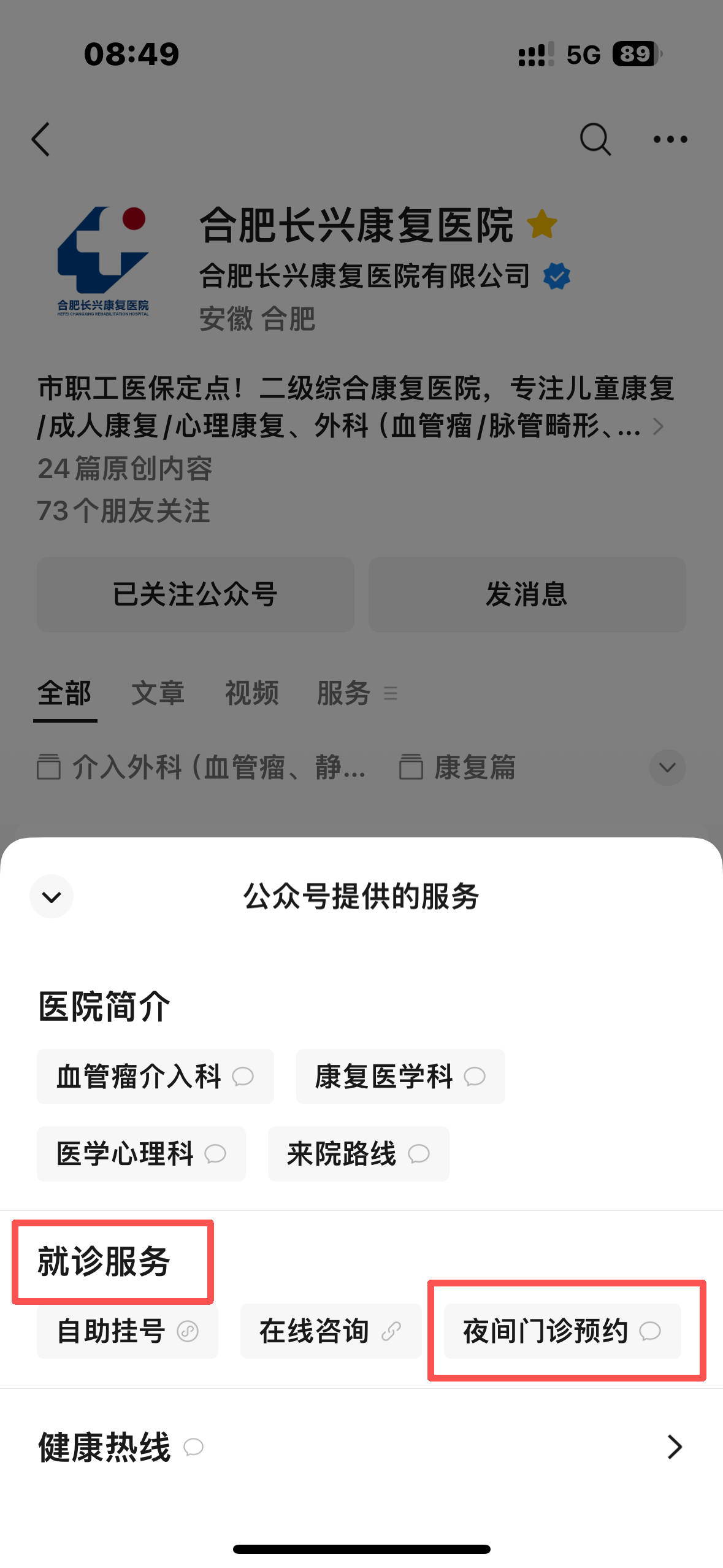Viewport: 723px width, 1568px height.
Task: View 来院路线 directions
Action: (358, 1154)
